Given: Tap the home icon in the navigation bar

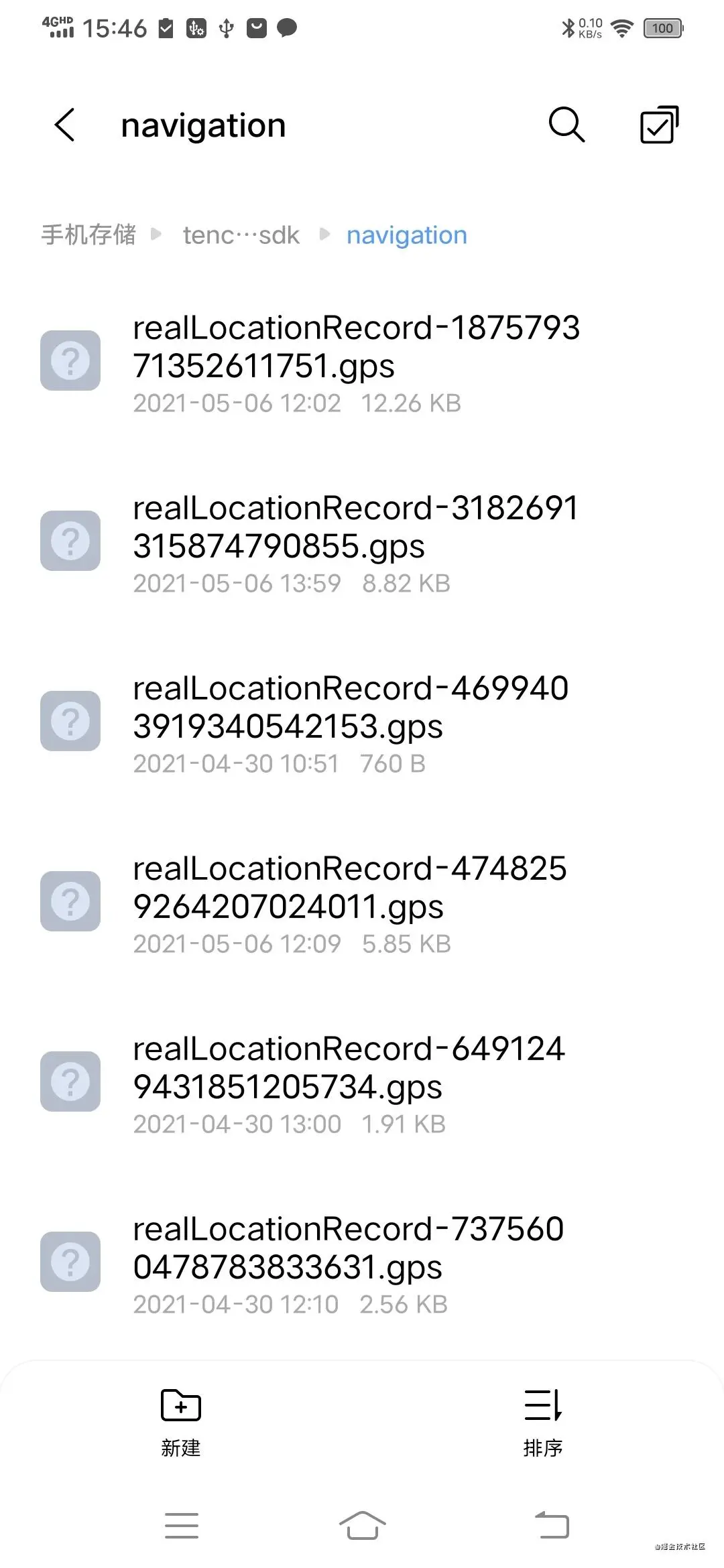Looking at the screenshot, I should [362, 1524].
